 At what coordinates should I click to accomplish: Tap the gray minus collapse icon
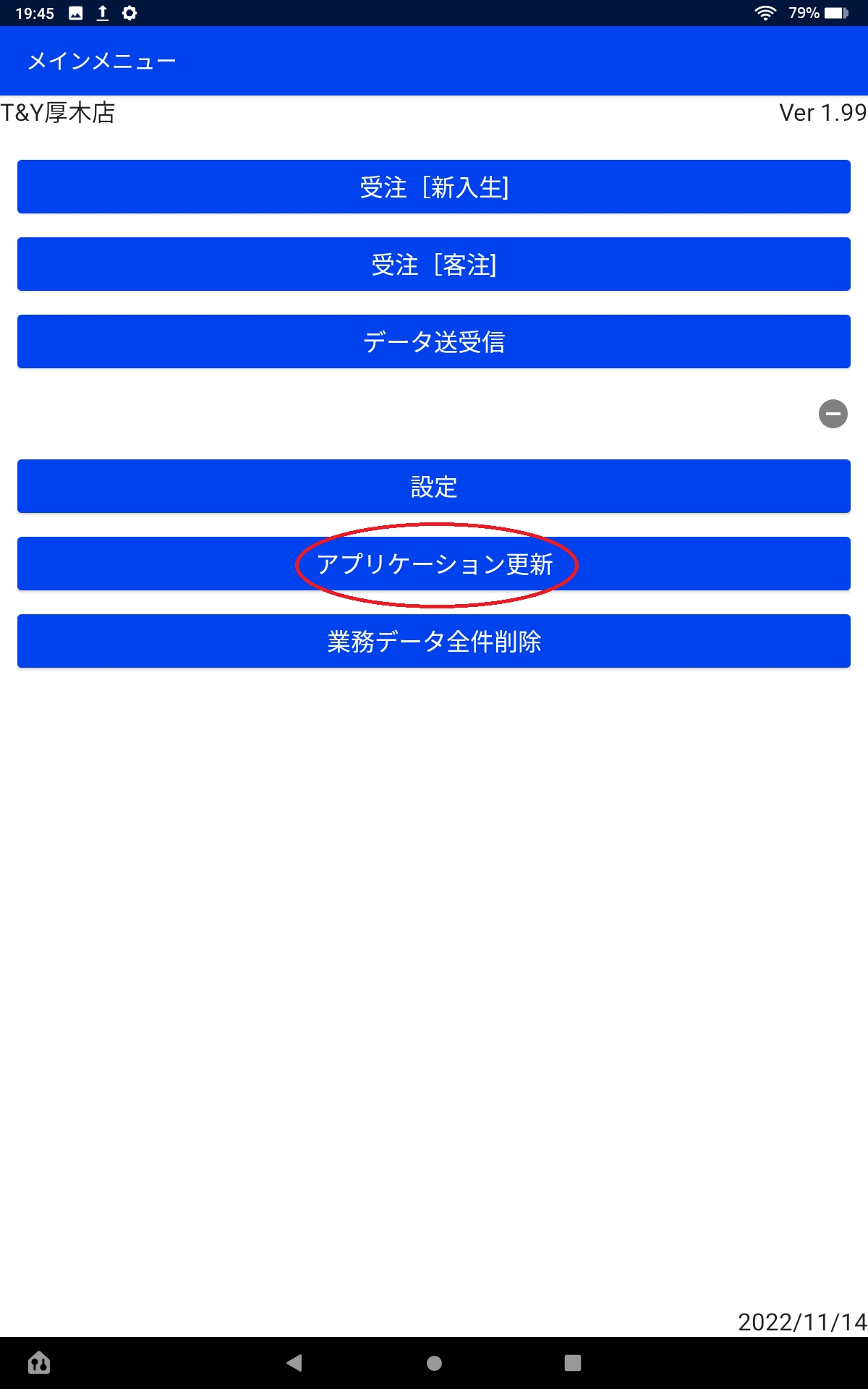tap(833, 414)
